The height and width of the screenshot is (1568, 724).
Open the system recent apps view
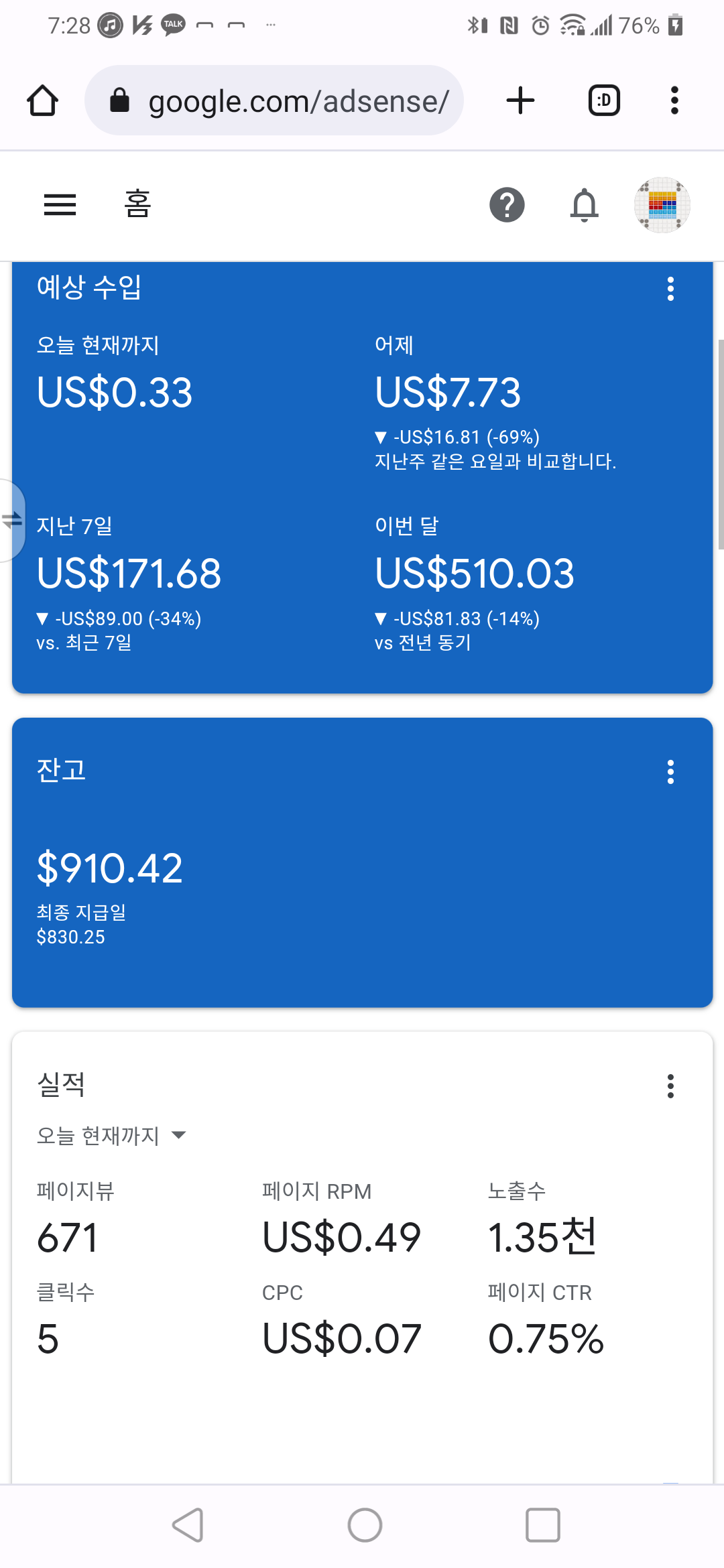[542, 1526]
